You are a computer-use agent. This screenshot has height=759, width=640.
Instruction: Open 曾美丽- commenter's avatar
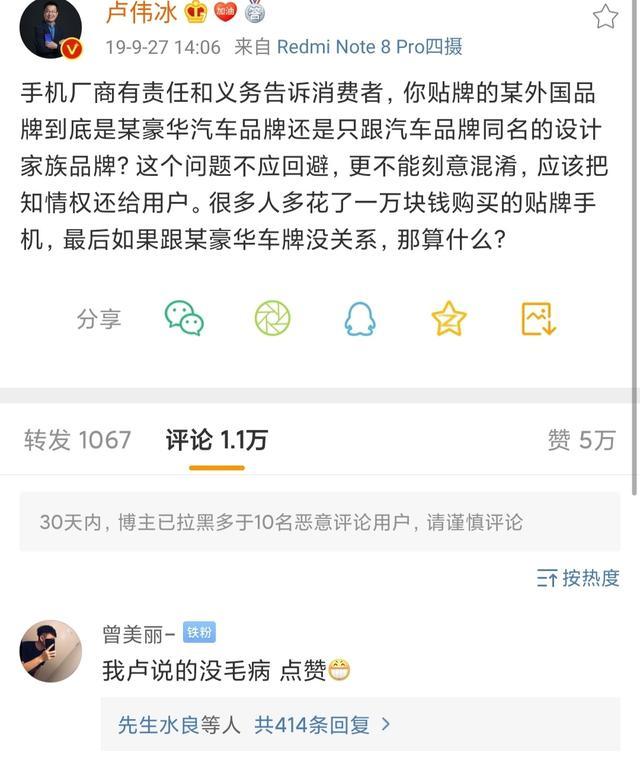(x=50, y=651)
